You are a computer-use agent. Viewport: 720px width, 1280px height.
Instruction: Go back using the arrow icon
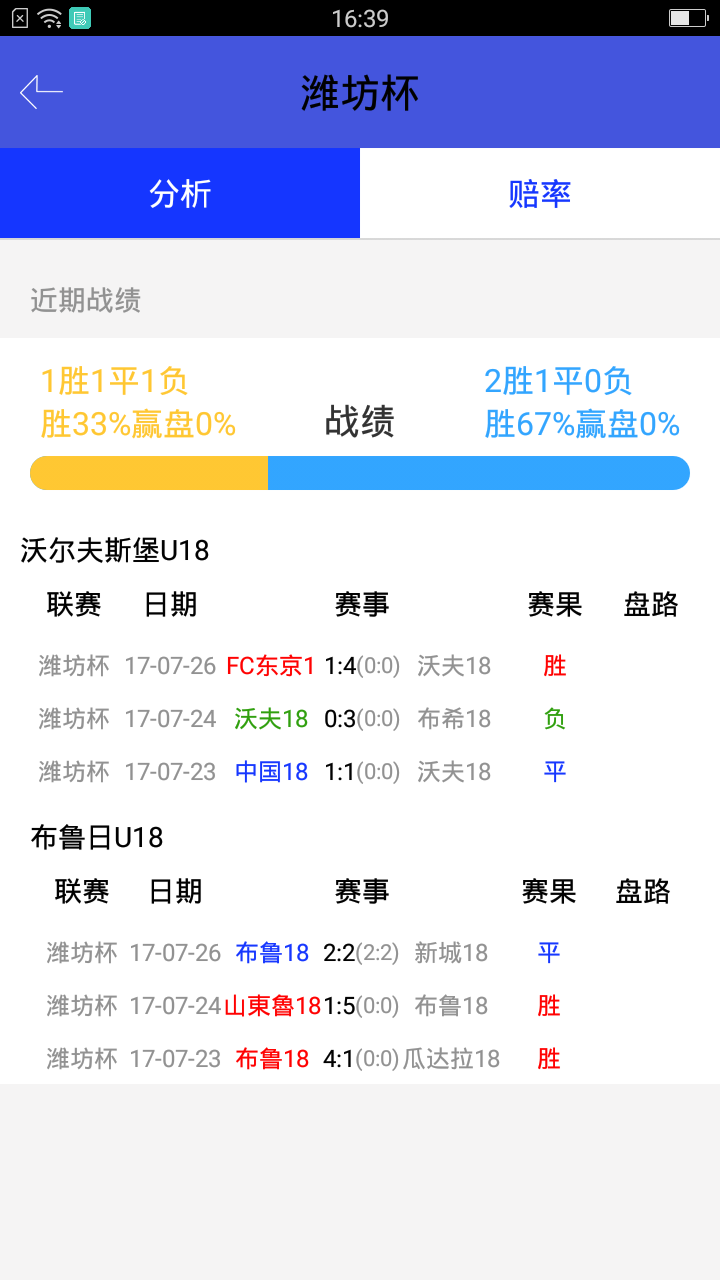coord(41,92)
